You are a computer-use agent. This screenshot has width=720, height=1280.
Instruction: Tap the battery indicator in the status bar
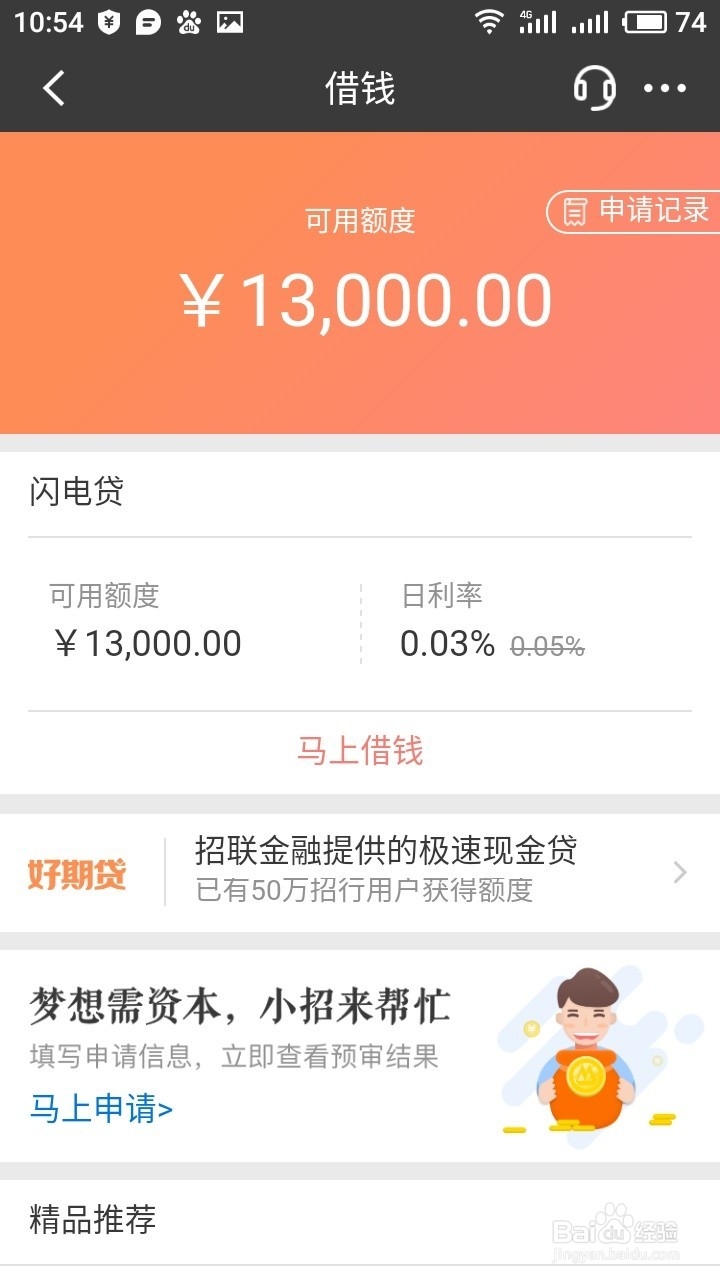click(645, 20)
